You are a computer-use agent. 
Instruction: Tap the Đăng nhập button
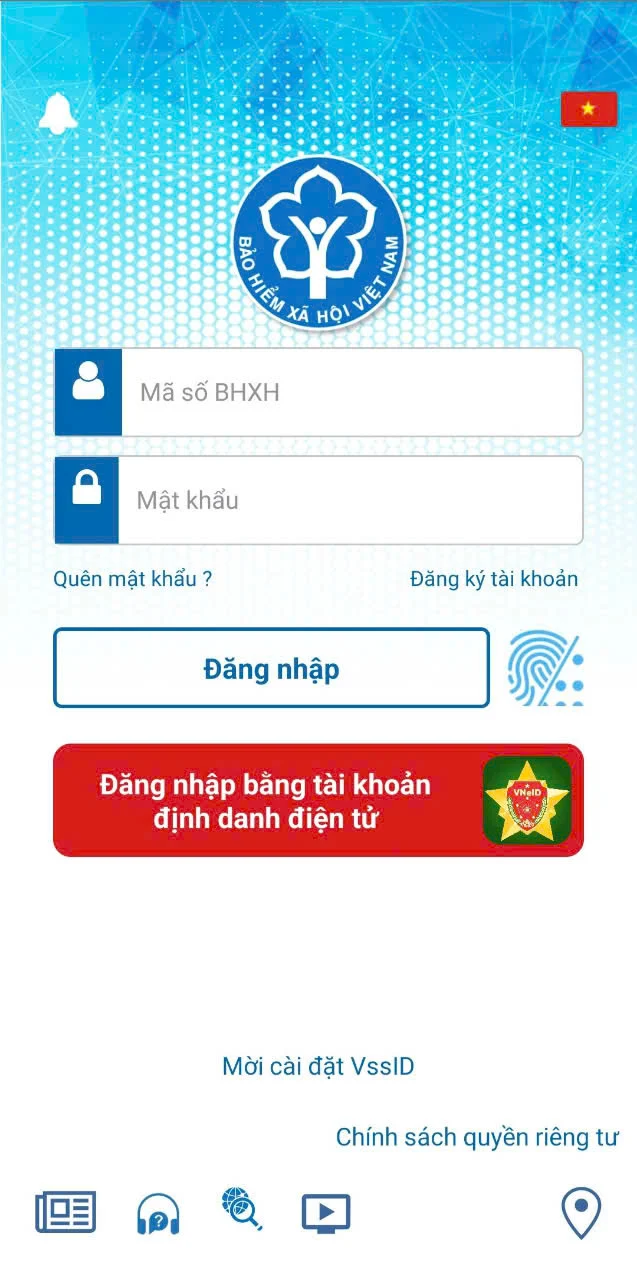pos(271,668)
